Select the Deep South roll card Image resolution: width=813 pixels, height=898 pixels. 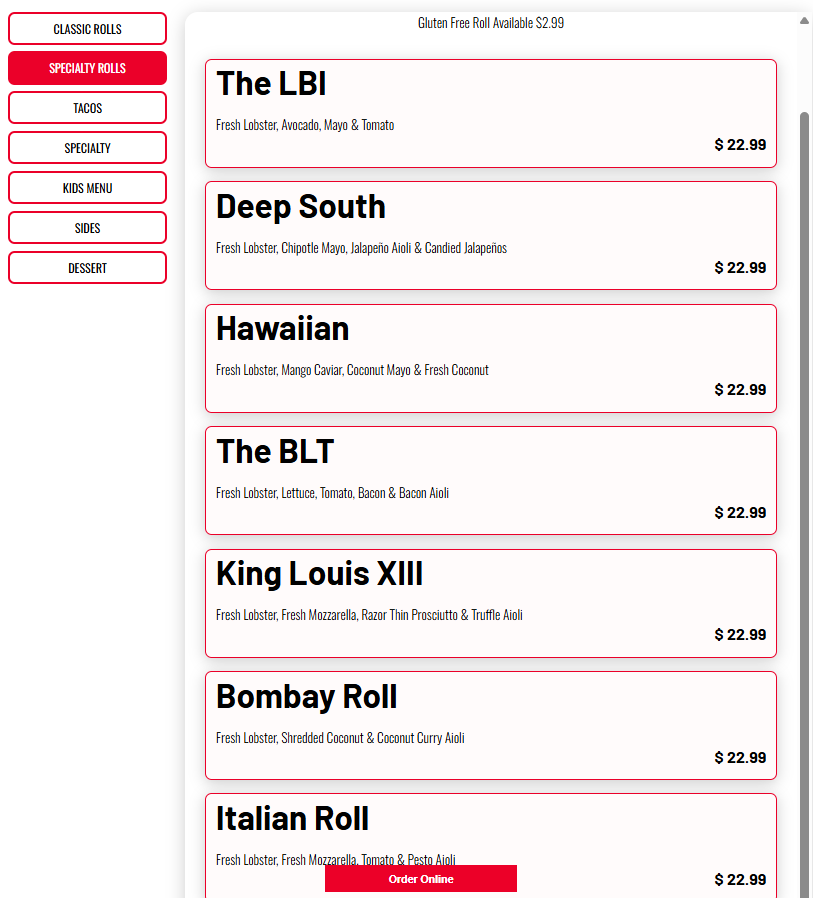(x=491, y=235)
